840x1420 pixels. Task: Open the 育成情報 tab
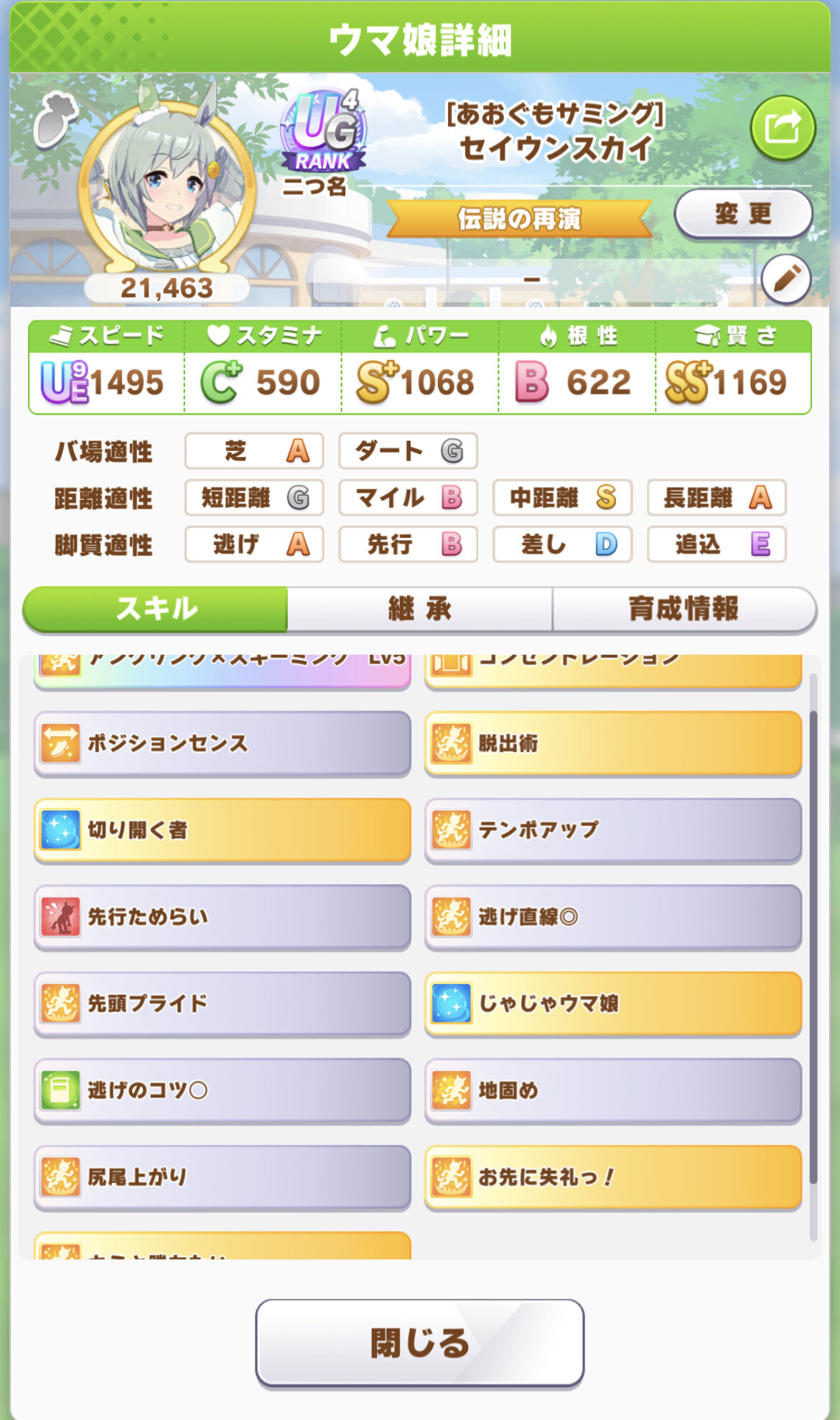point(683,609)
